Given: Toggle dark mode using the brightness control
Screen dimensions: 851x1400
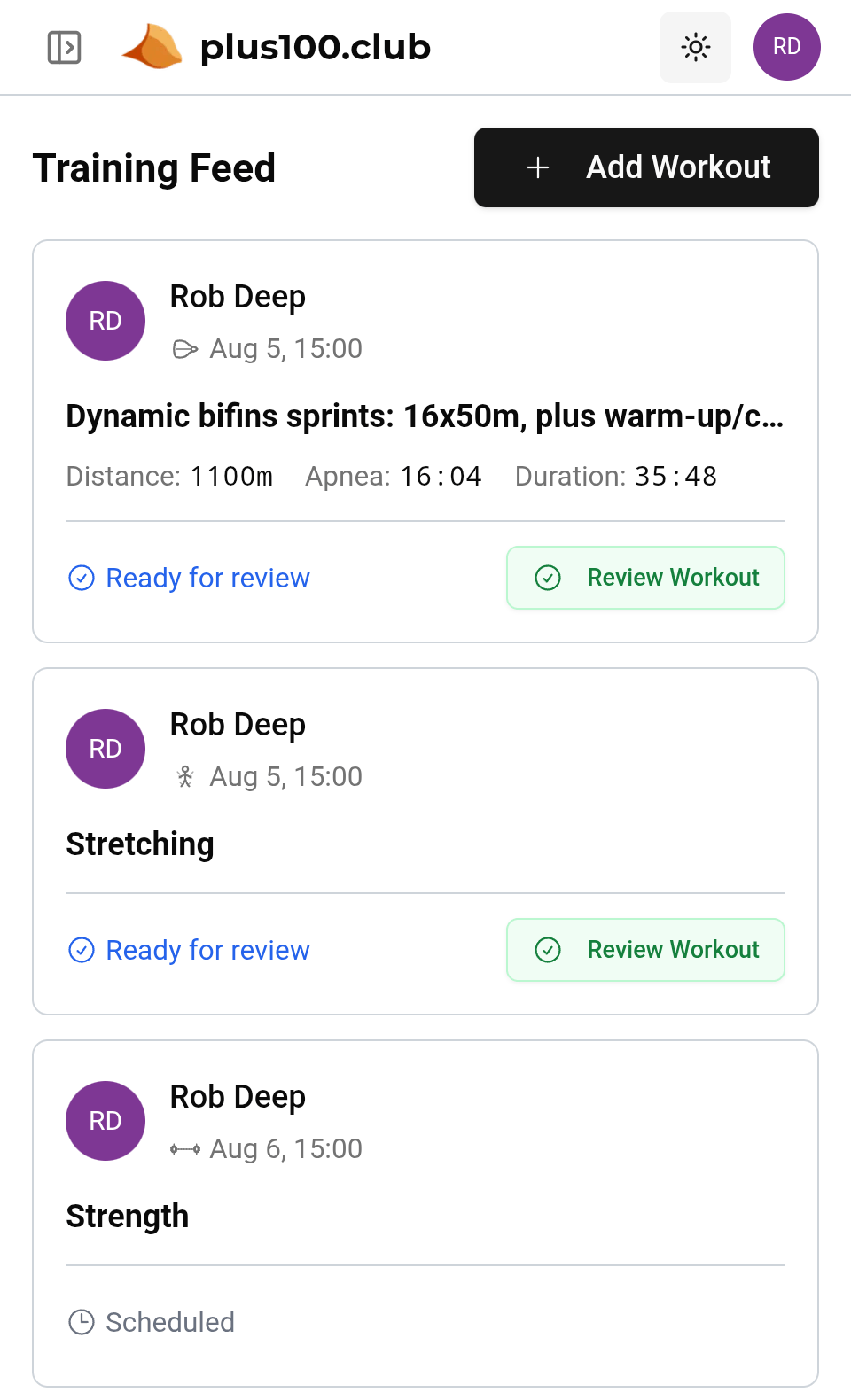Looking at the screenshot, I should [x=695, y=48].
